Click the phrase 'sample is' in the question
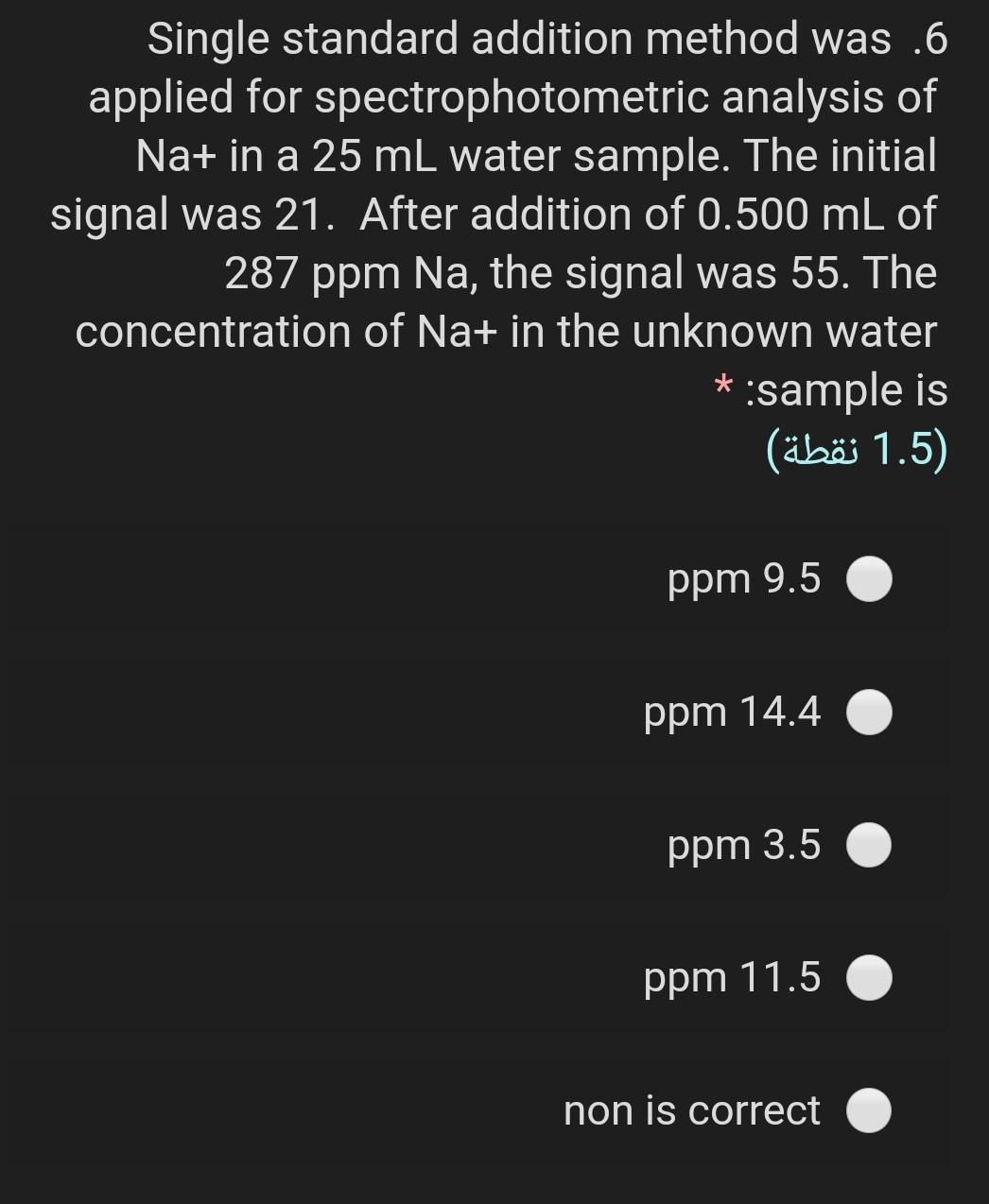Screen dimensions: 989x1204 click(x=847, y=388)
